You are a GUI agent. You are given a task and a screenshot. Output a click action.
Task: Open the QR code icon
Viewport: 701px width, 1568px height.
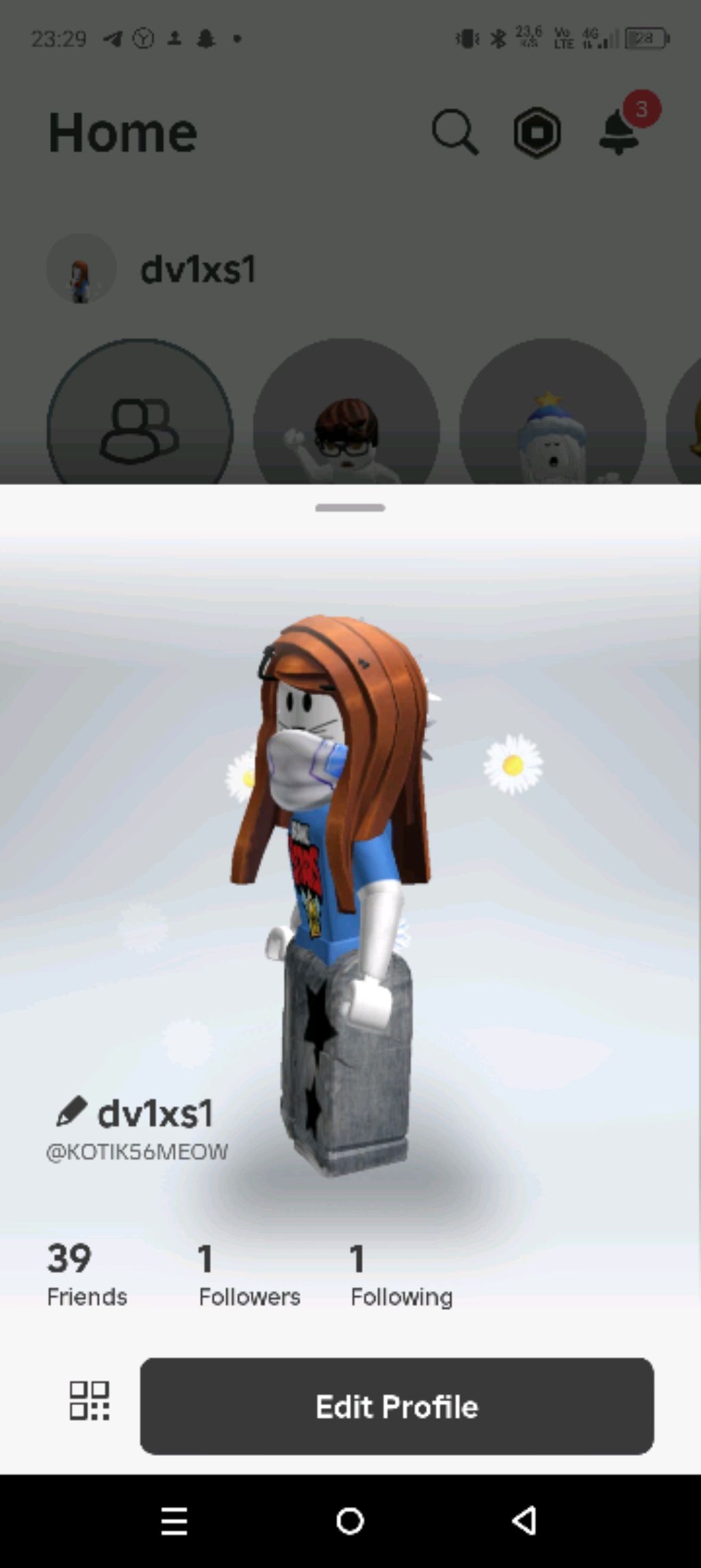(x=90, y=1400)
